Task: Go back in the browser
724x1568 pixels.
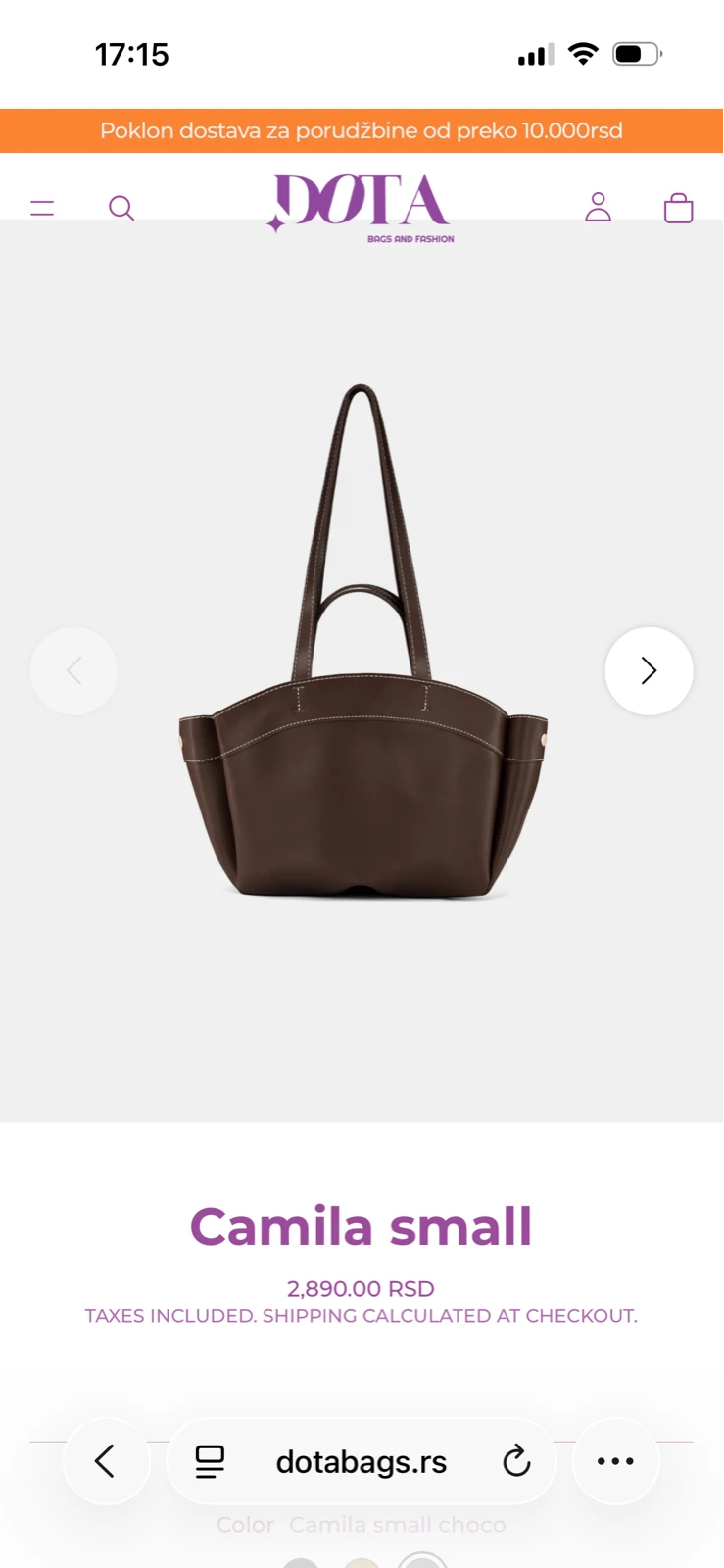Action: 106,1461
